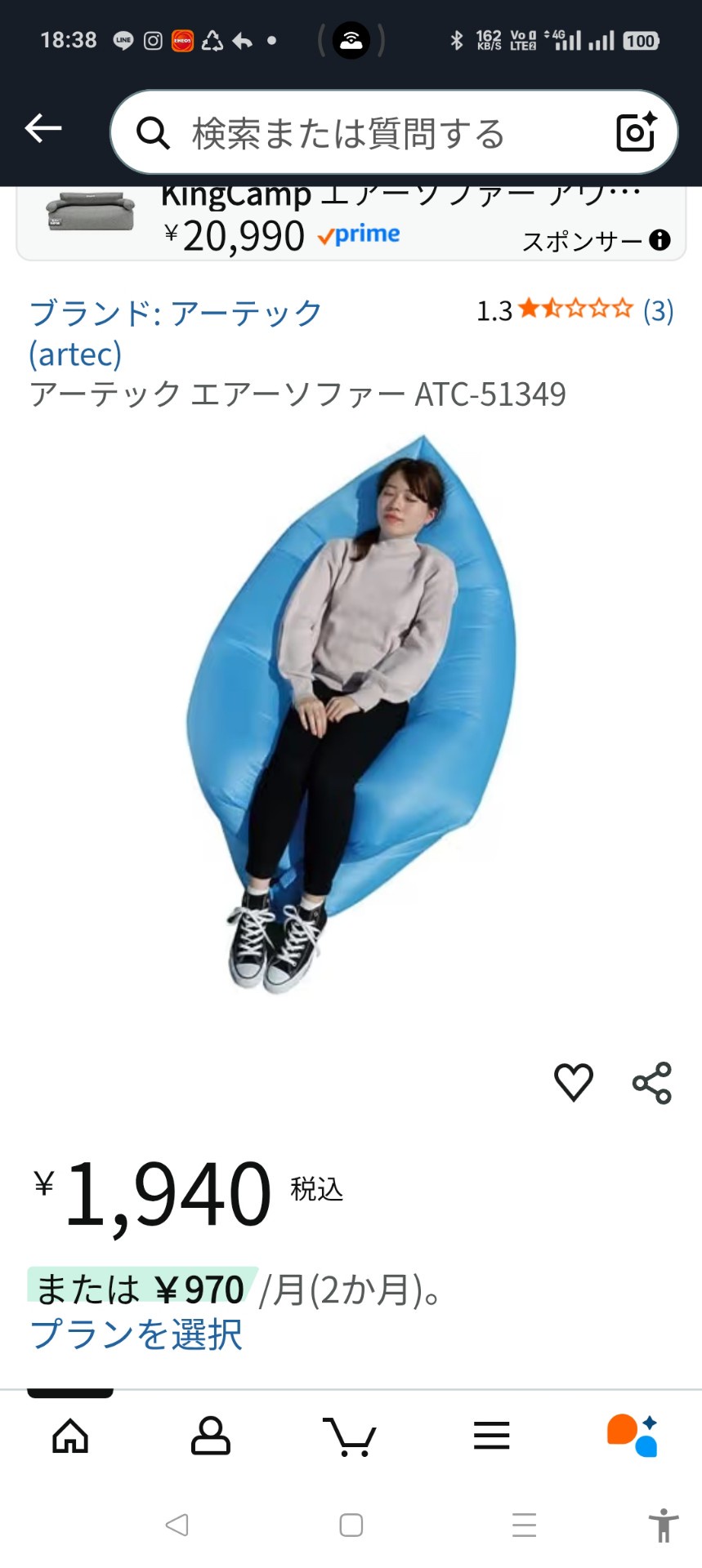Open the 1.3 star reviews
Image resolution: width=702 pixels, height=1568 pixels.
coord(575,310)
